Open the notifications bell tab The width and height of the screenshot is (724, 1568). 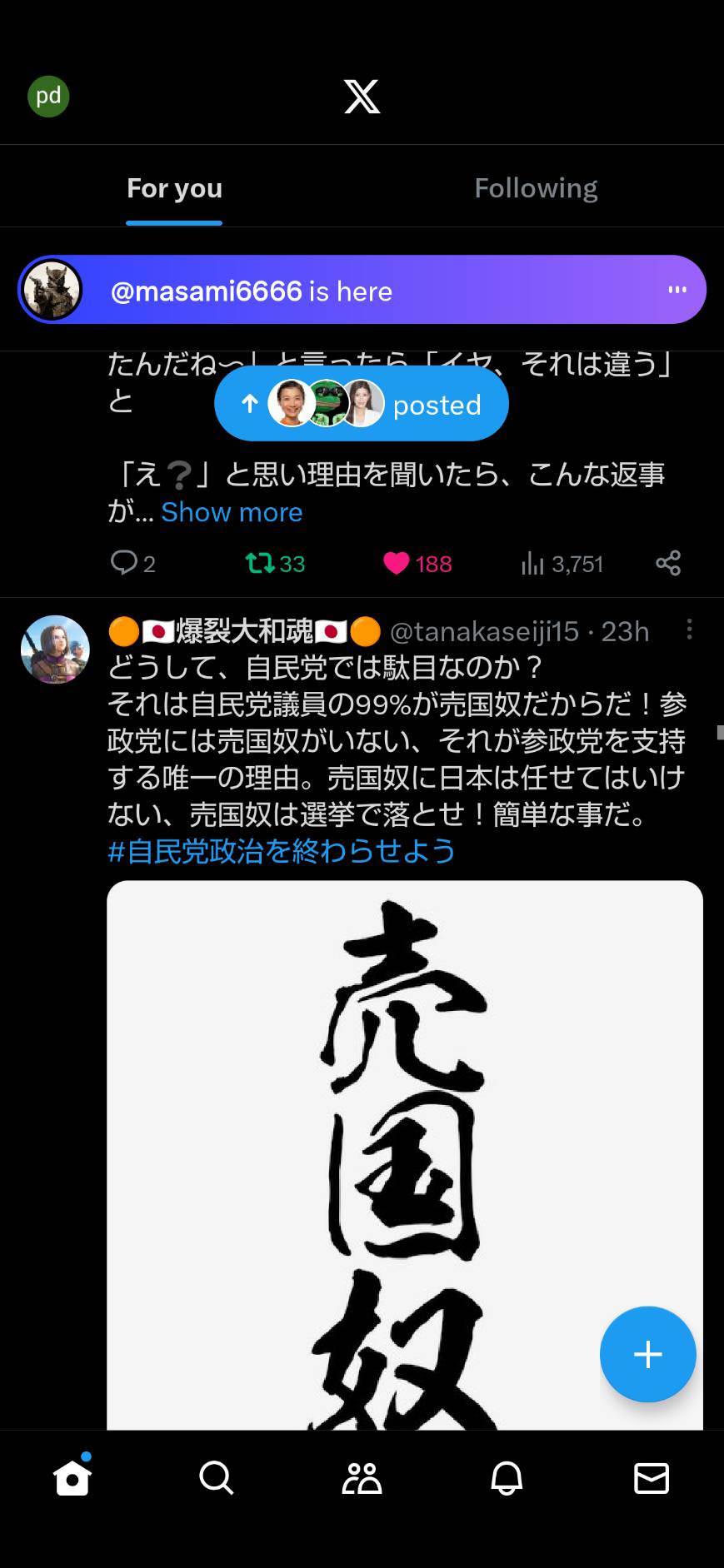507,1478
